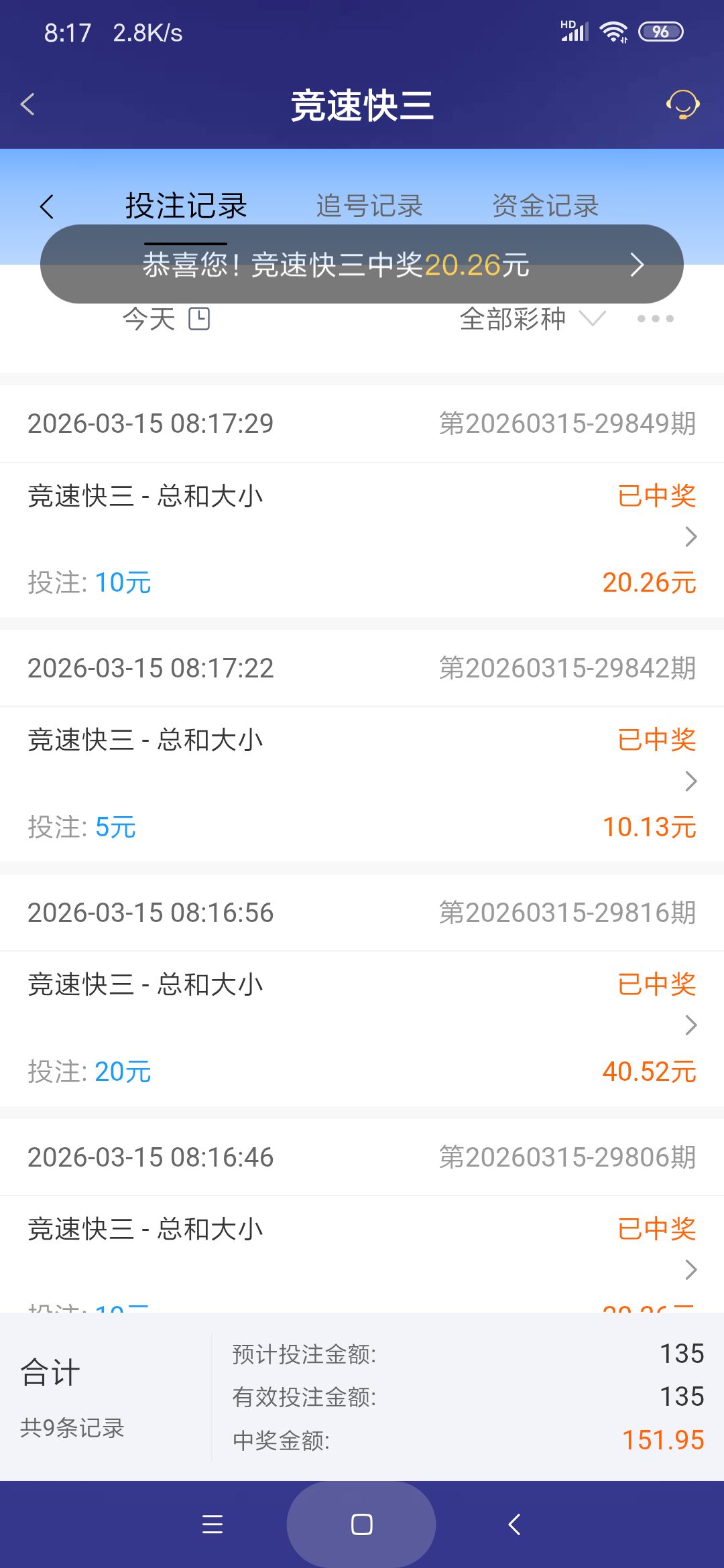Expand the 20元 bet record chevron

[x=689, y=1025]
